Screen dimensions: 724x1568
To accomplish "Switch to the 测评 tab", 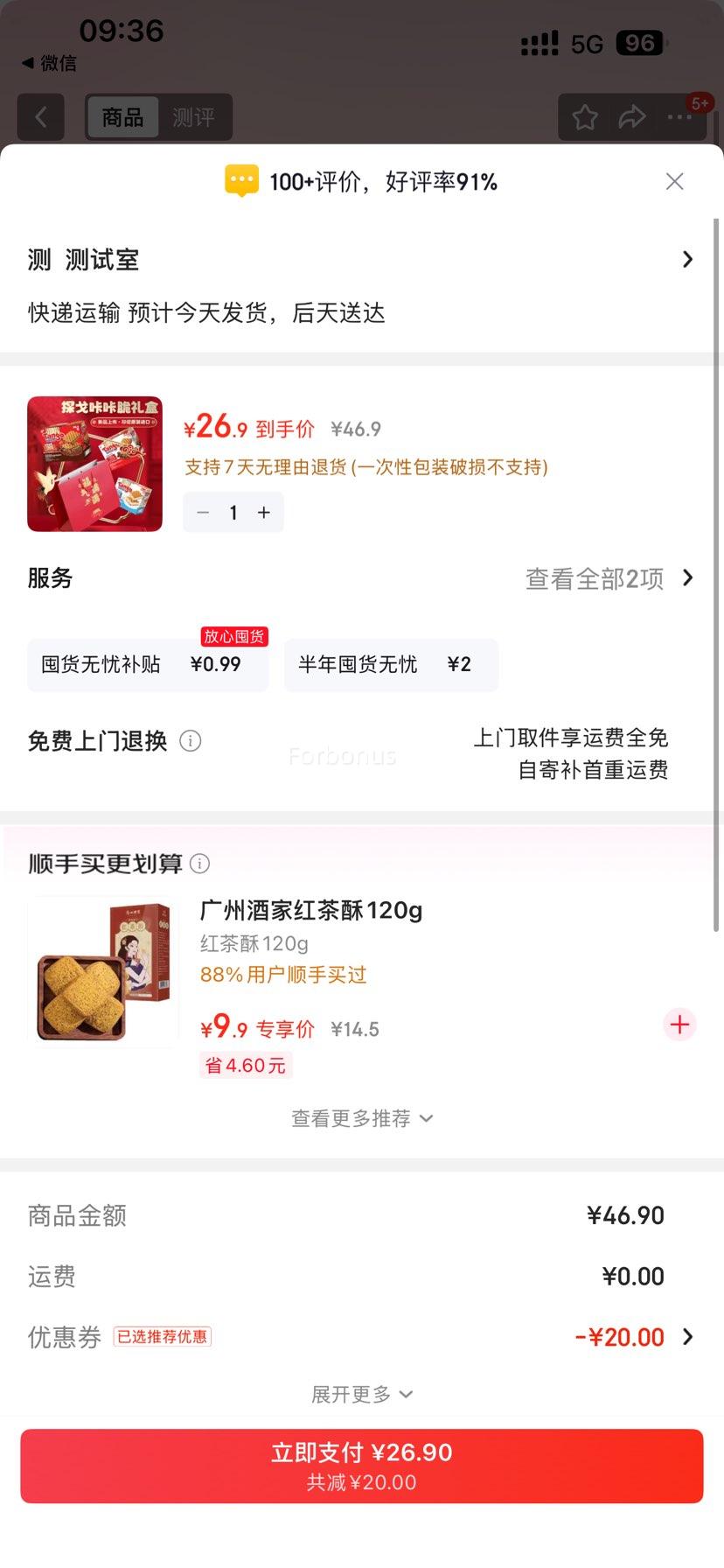I will 194,117.
